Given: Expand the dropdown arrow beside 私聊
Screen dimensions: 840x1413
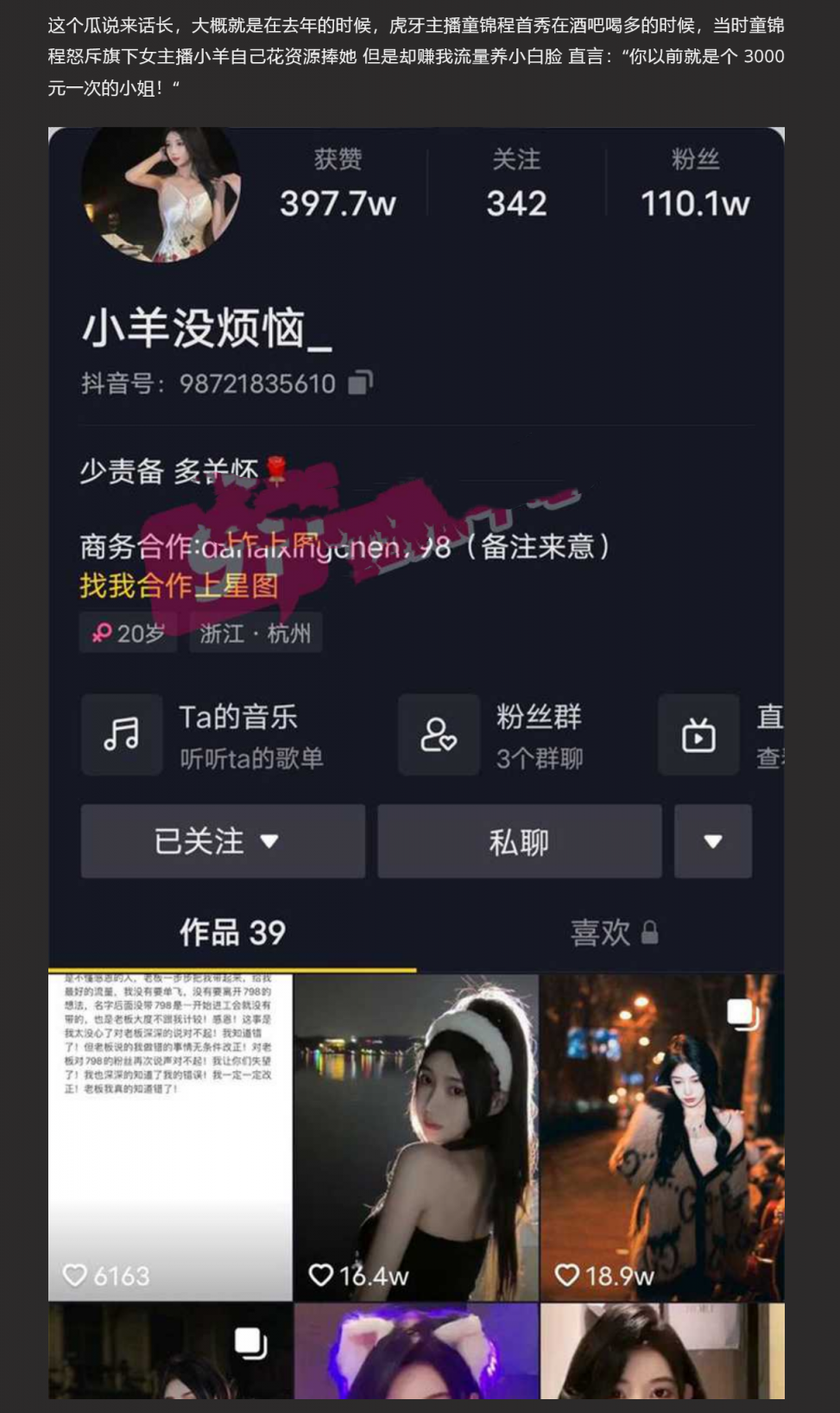Looking at the screenshot, I should [712, 842].
